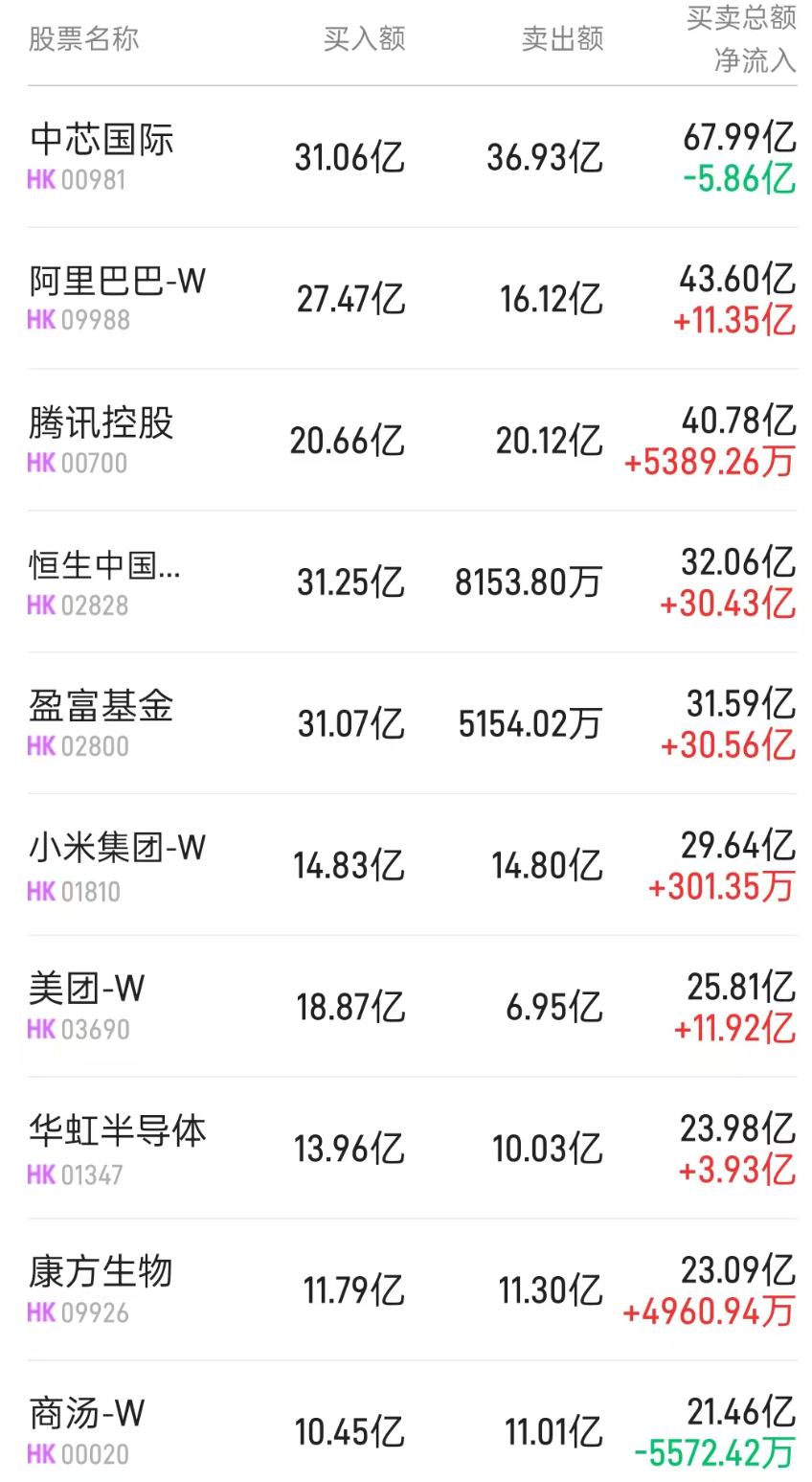View the 小米集团-W row
This screenshot has width=812, height=1482.
pyautogui.click(x=117, y=849)
